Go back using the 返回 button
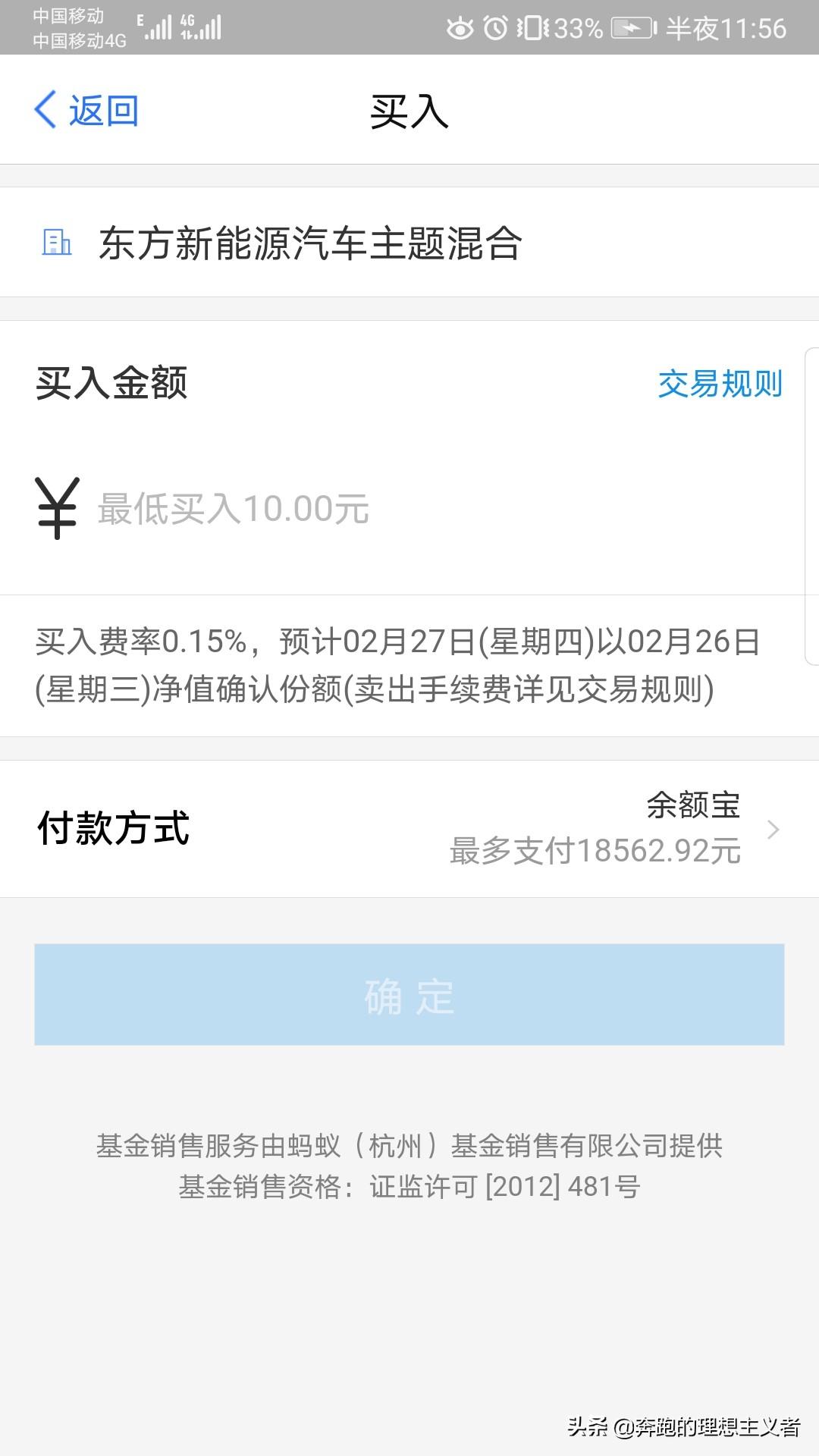 pos(86,111)
